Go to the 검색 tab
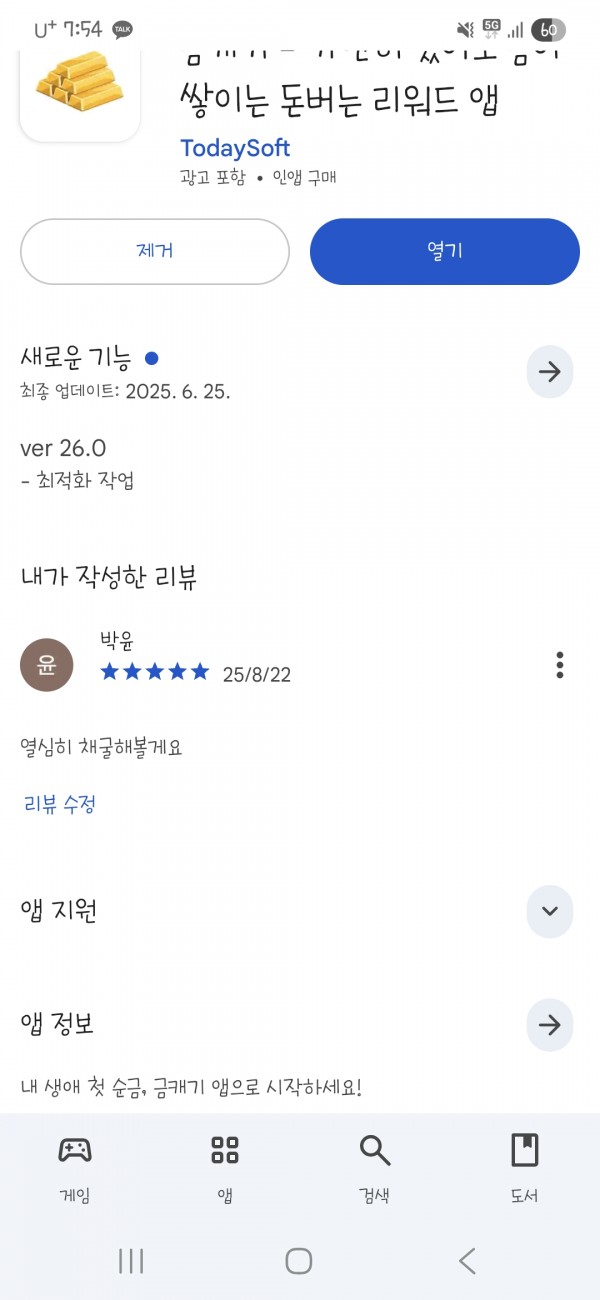This screenshot has width=600, height=1300. tap(375, 1168)
